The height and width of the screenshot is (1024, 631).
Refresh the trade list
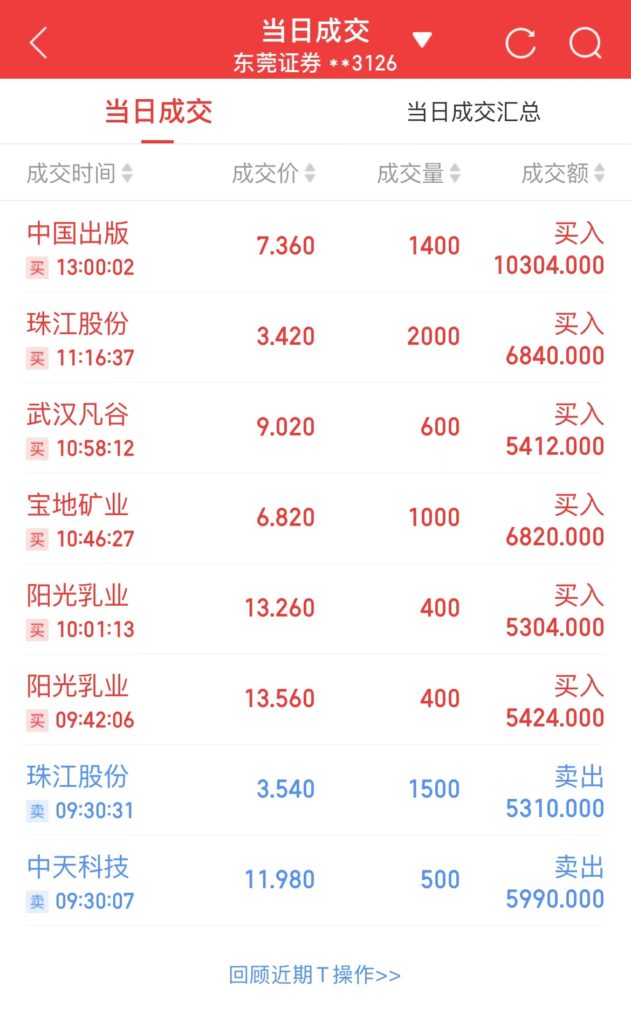tap(521, 43)
